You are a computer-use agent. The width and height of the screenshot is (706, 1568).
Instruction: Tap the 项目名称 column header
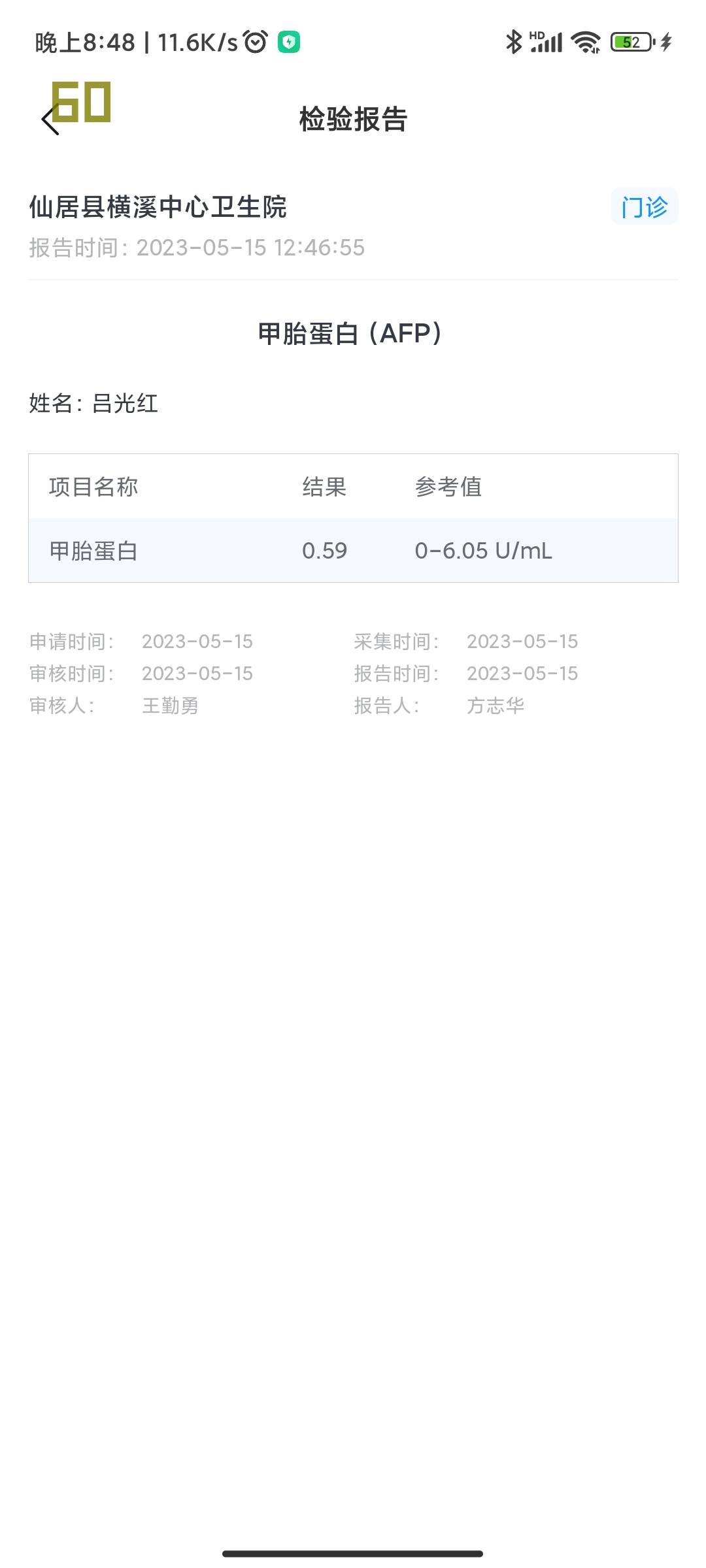coord(95,487)
